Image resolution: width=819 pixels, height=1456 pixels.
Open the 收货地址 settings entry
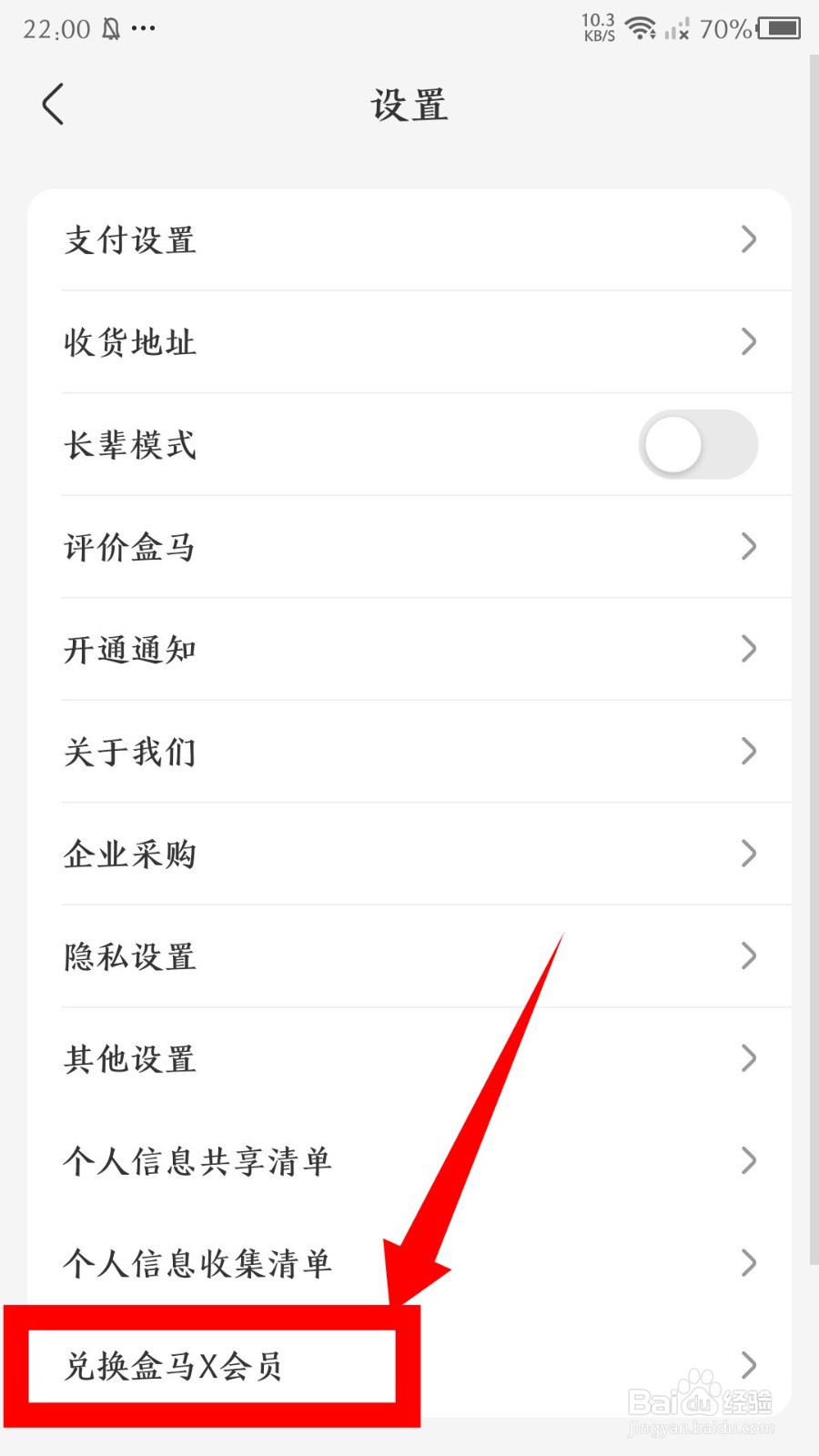click(409, 342)
